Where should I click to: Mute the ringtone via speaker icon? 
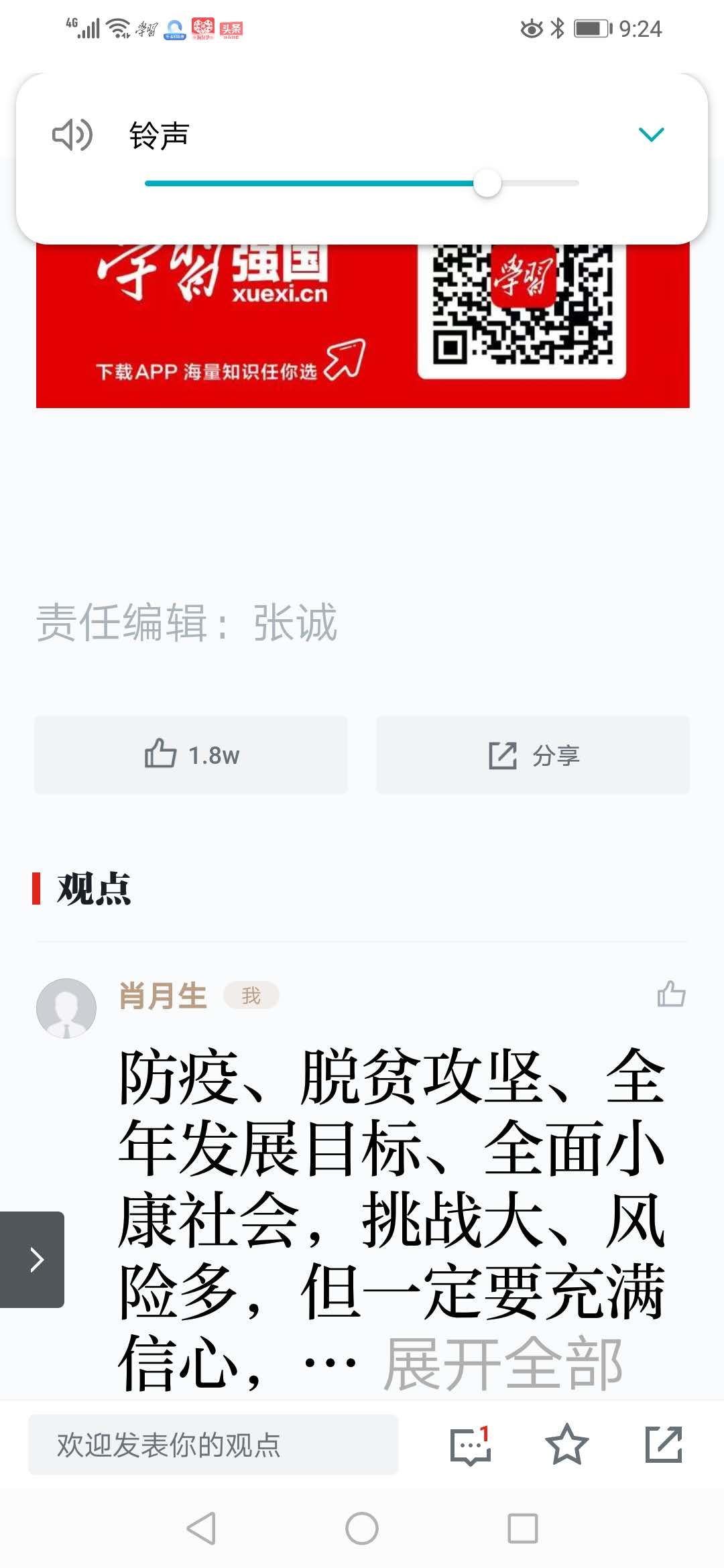pyautogui.click(x=72, y=135)
